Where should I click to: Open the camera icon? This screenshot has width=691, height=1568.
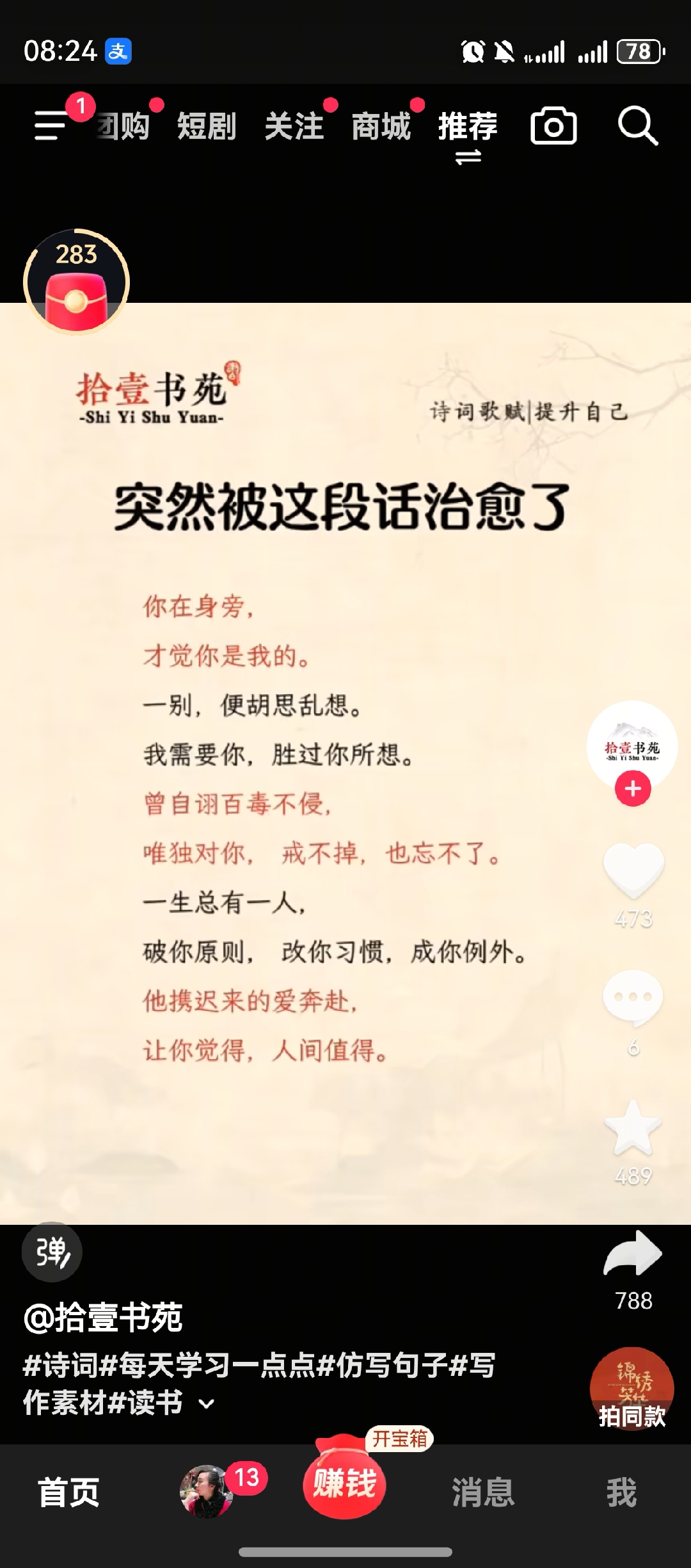point(553,126)
